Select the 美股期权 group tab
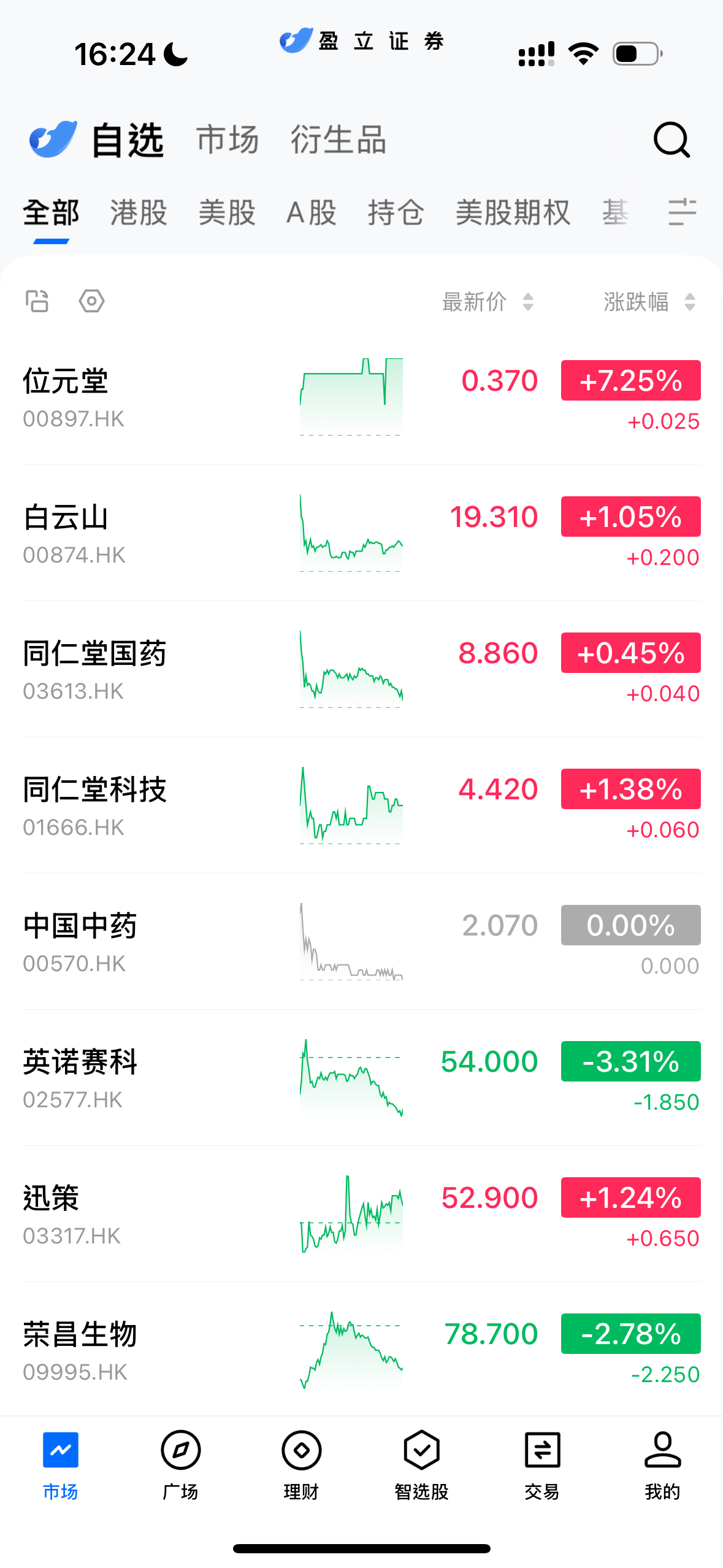 tap(513, 213)
